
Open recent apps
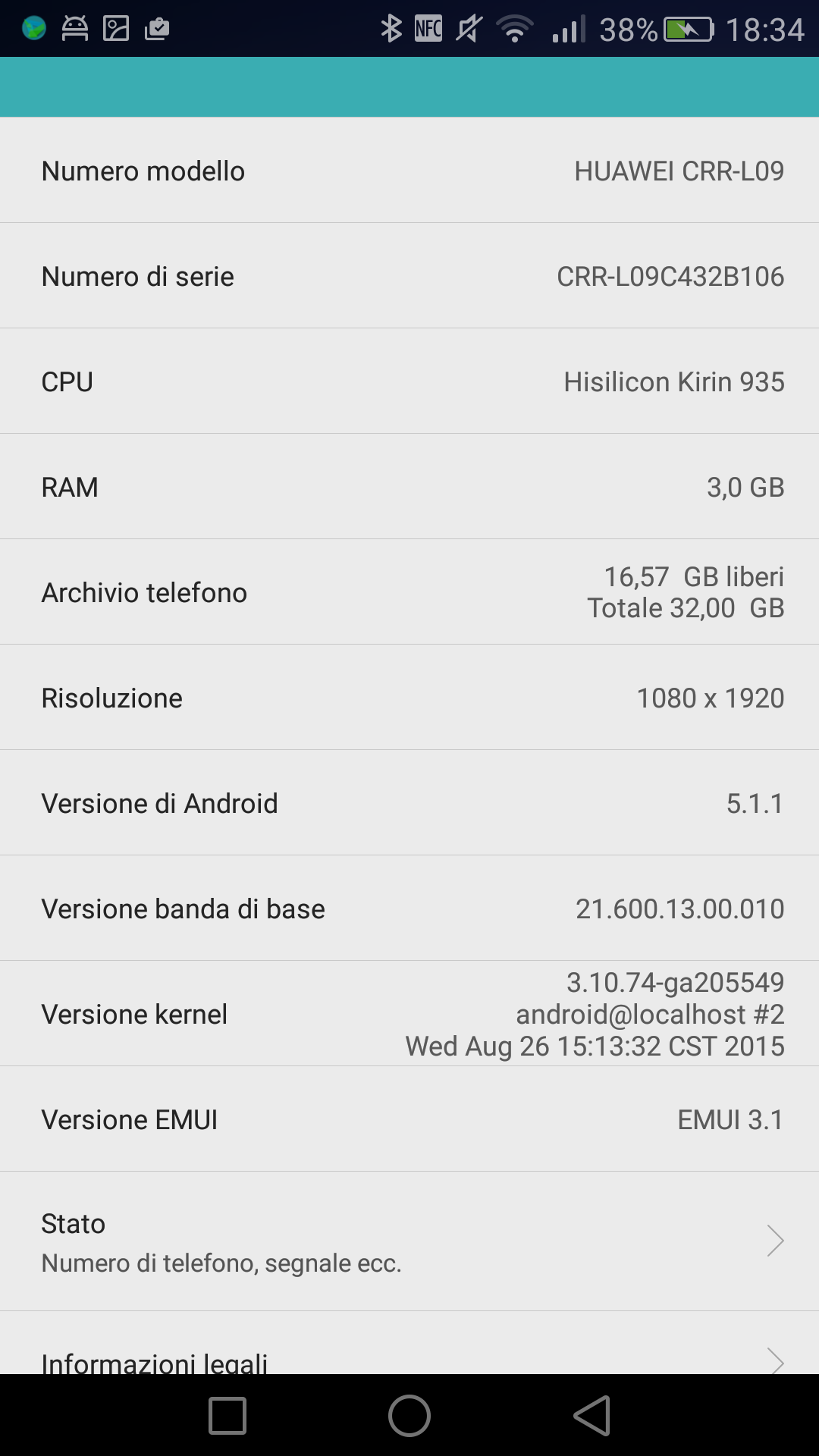227,1415
